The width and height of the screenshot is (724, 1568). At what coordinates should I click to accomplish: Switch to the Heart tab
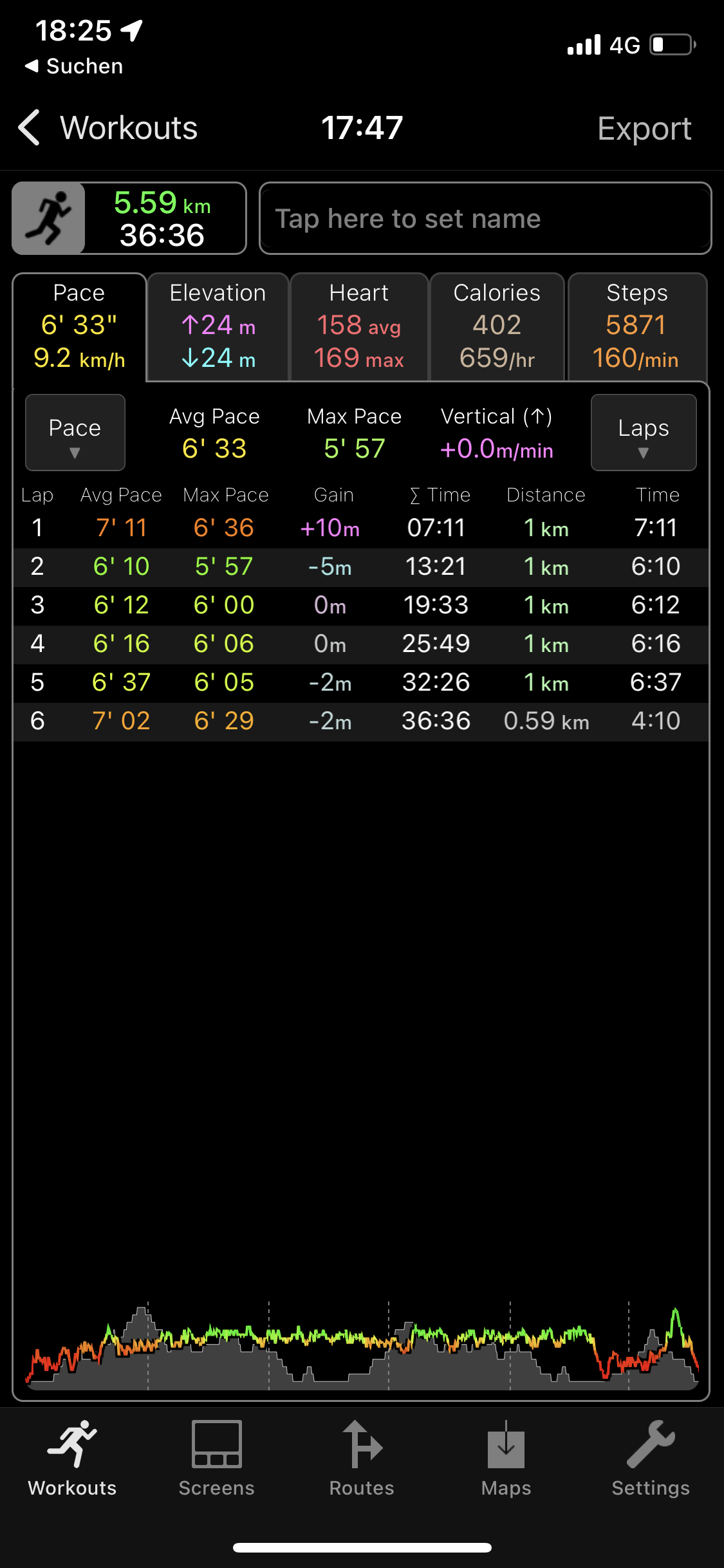(x=359, y=326)
